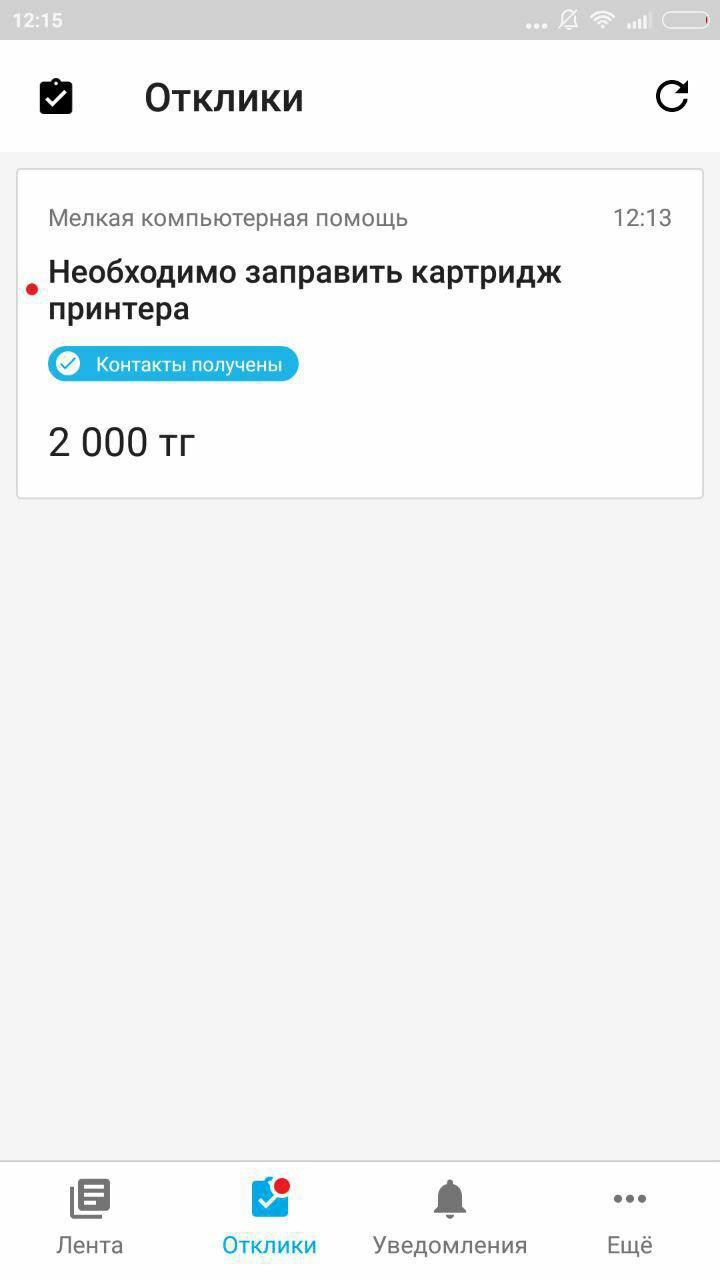Select the Отклики tab

[269, 1217]
